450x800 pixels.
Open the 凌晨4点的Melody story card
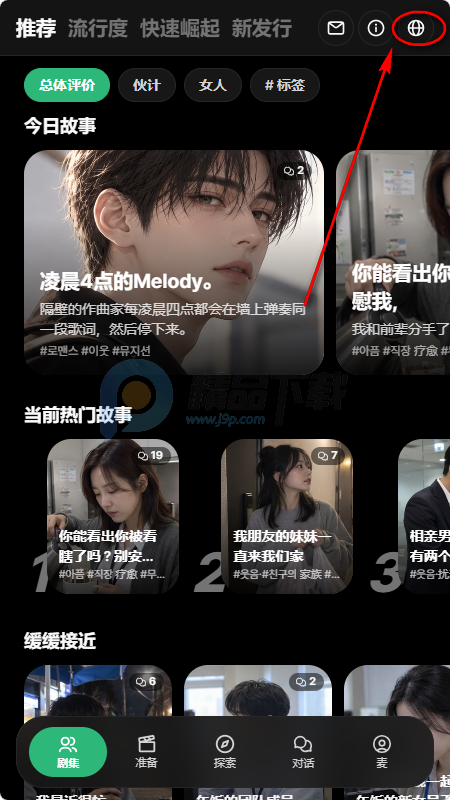pyautogui.click(x=174, y=262)
